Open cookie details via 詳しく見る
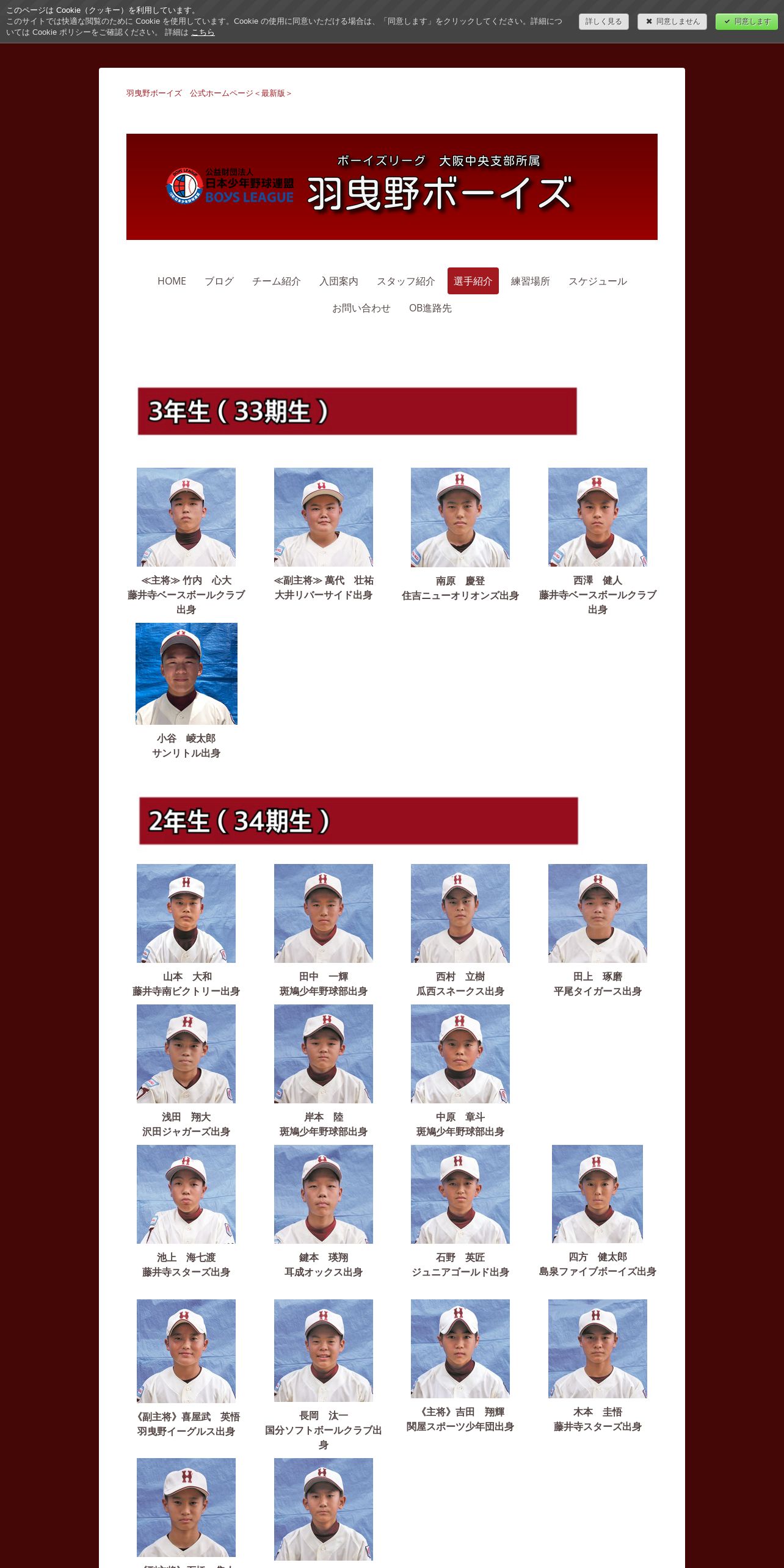 (x=603, y=21)
